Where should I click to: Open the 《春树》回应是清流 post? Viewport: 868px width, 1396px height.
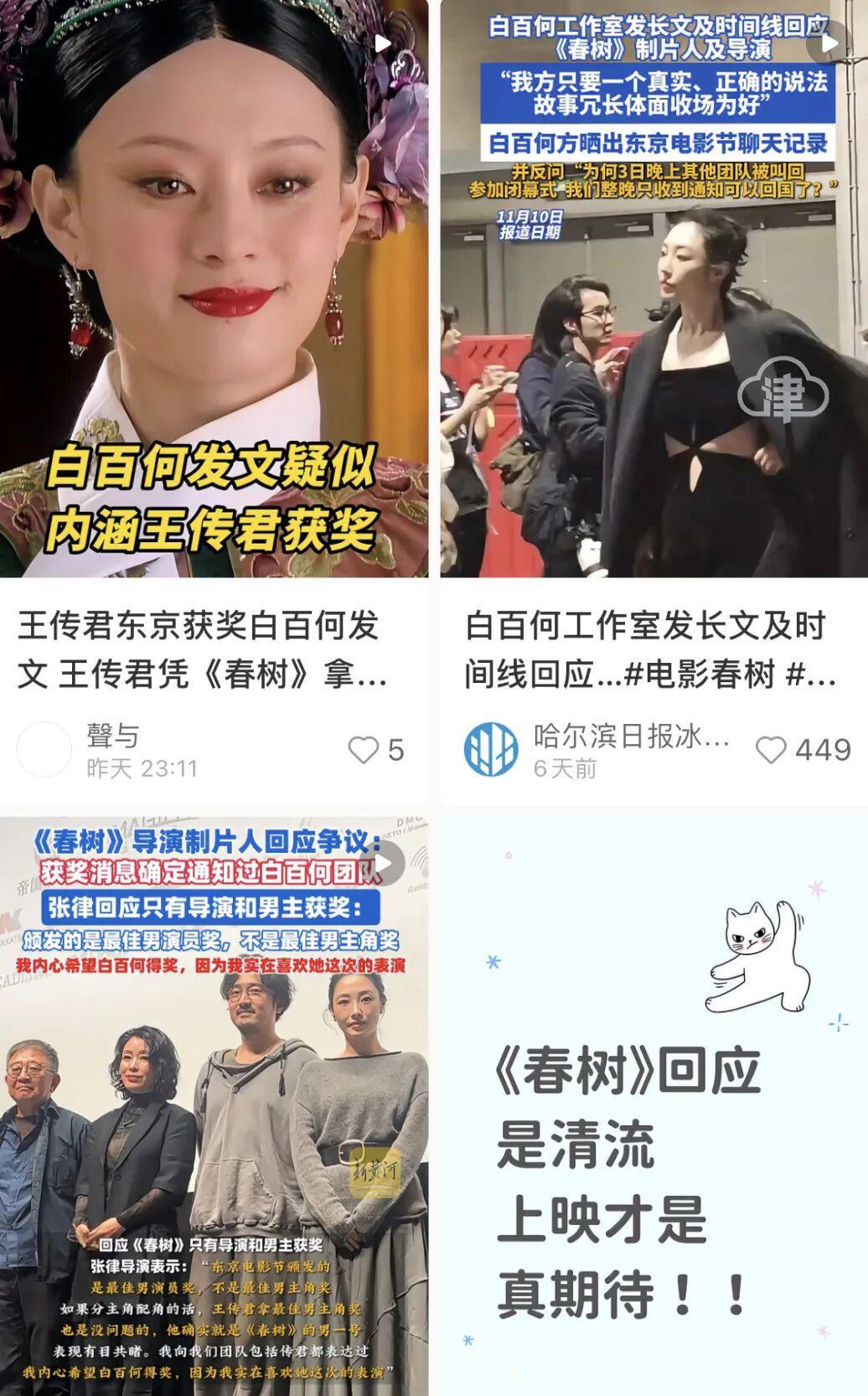click(x=654, y=1106)
